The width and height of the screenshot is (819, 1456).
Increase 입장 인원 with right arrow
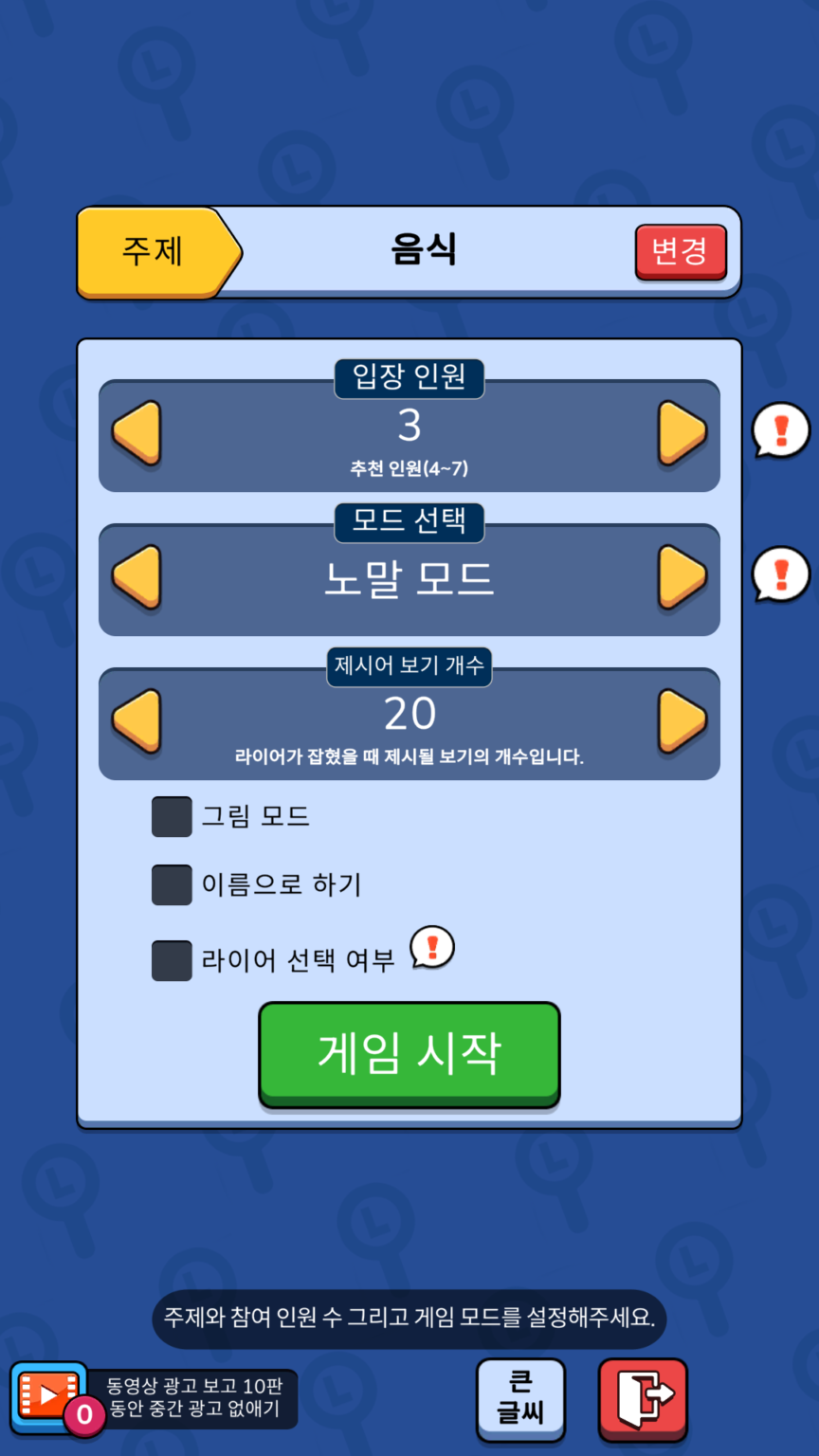click(x=682, y=433)
